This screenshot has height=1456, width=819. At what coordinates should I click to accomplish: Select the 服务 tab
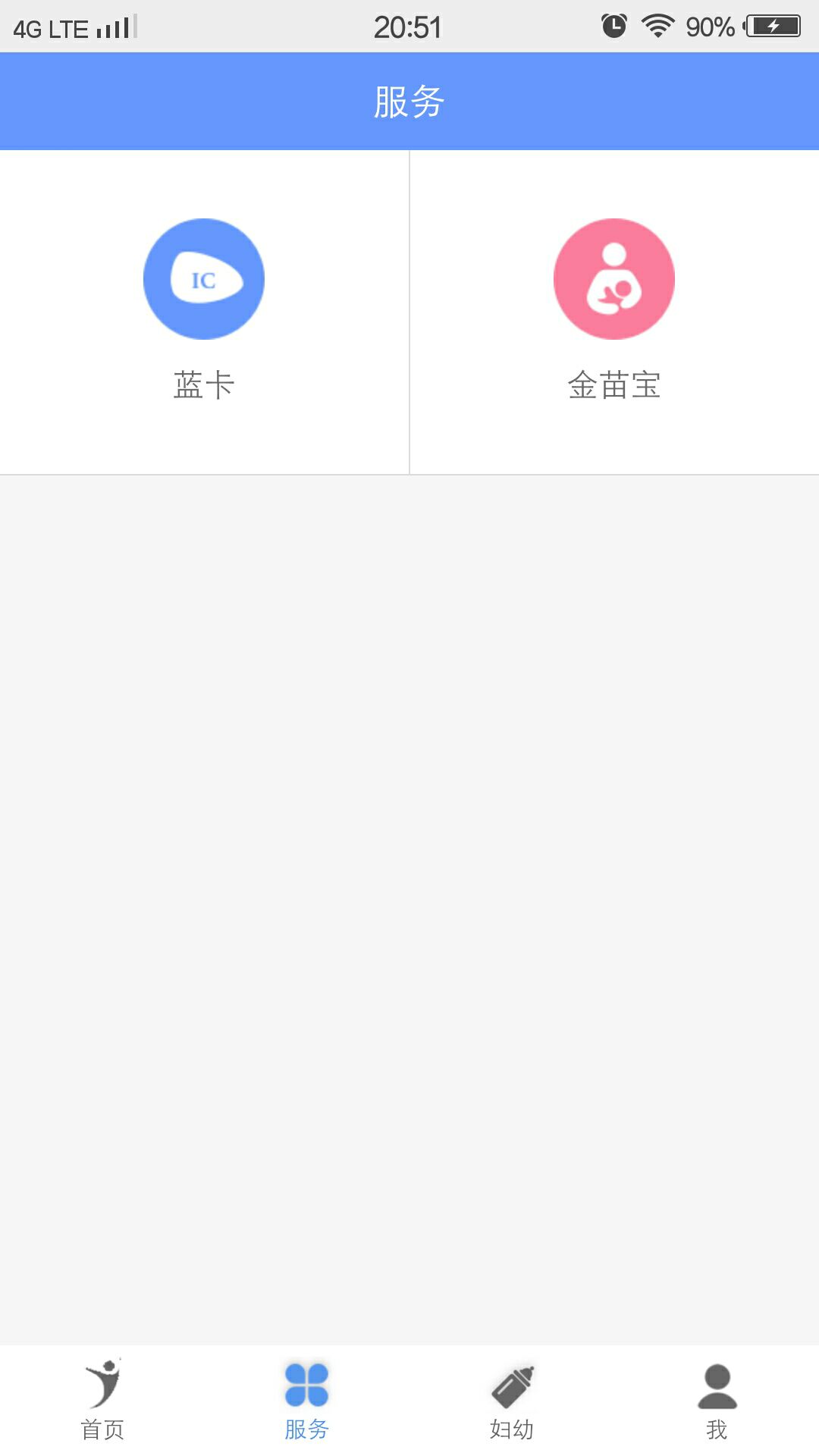pyautogui.click(x=306, y=1407)
